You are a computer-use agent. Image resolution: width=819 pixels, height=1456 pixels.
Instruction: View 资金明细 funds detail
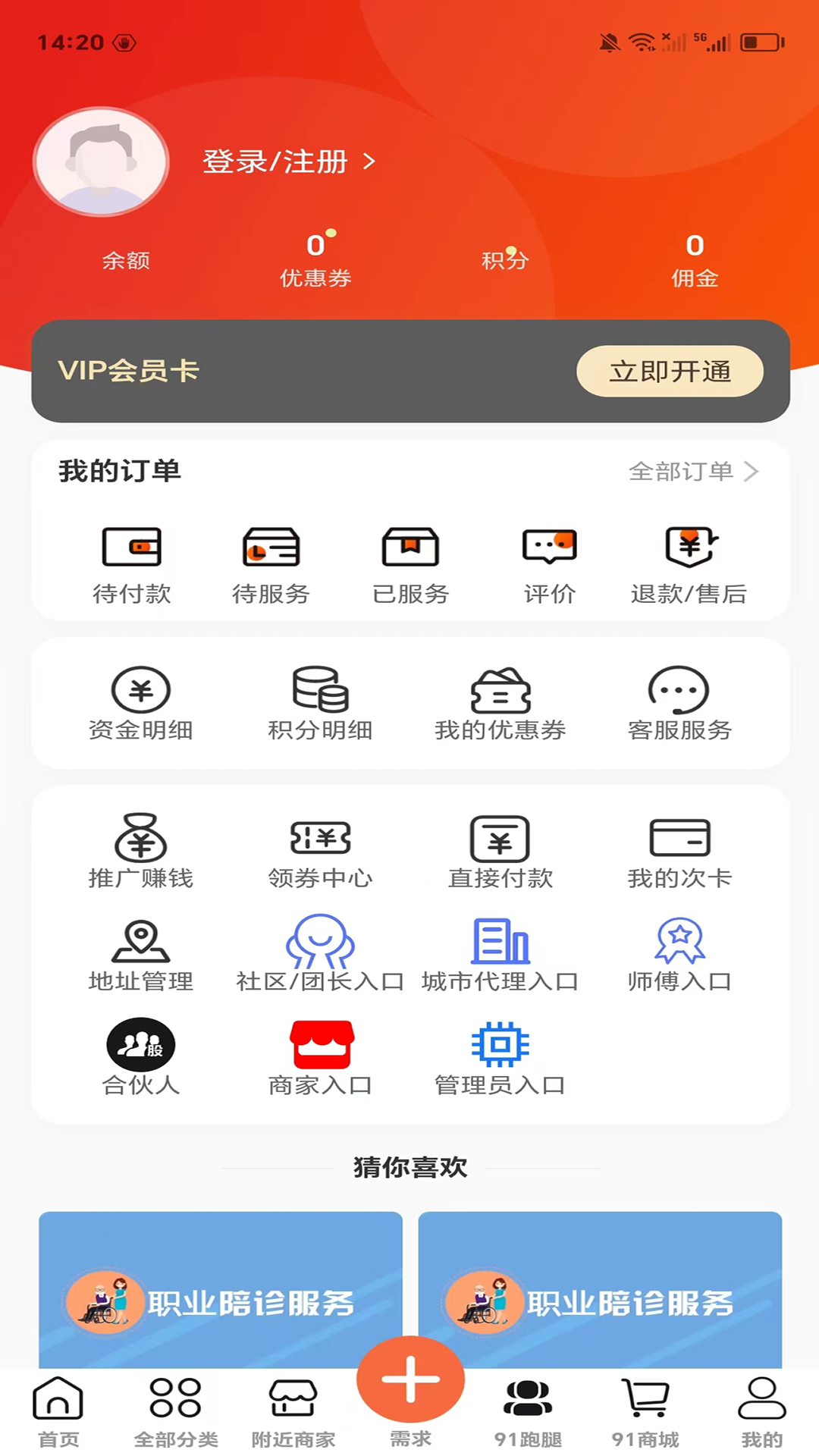pyautogui.click(x=141, y=701)
